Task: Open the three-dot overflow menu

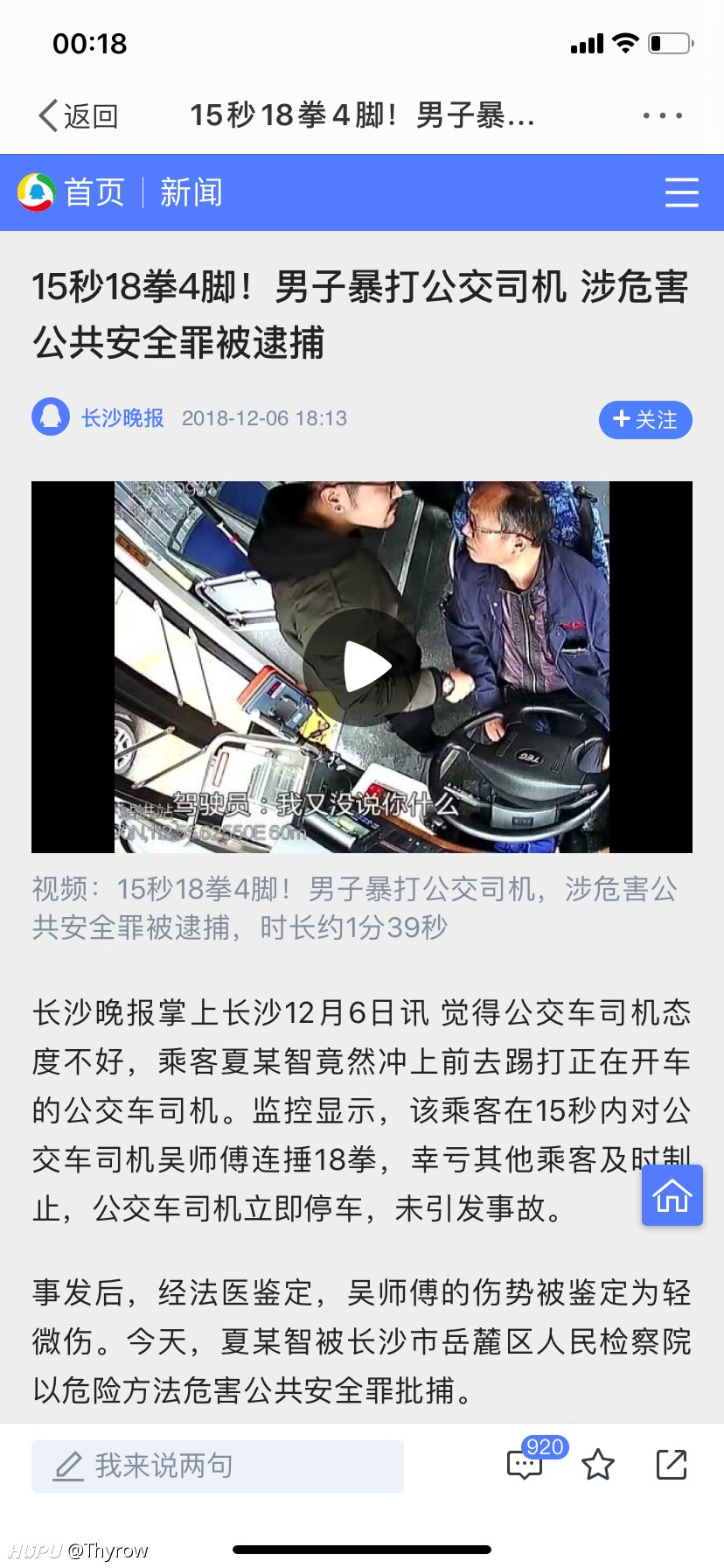Action: click(x=662, y=115)
